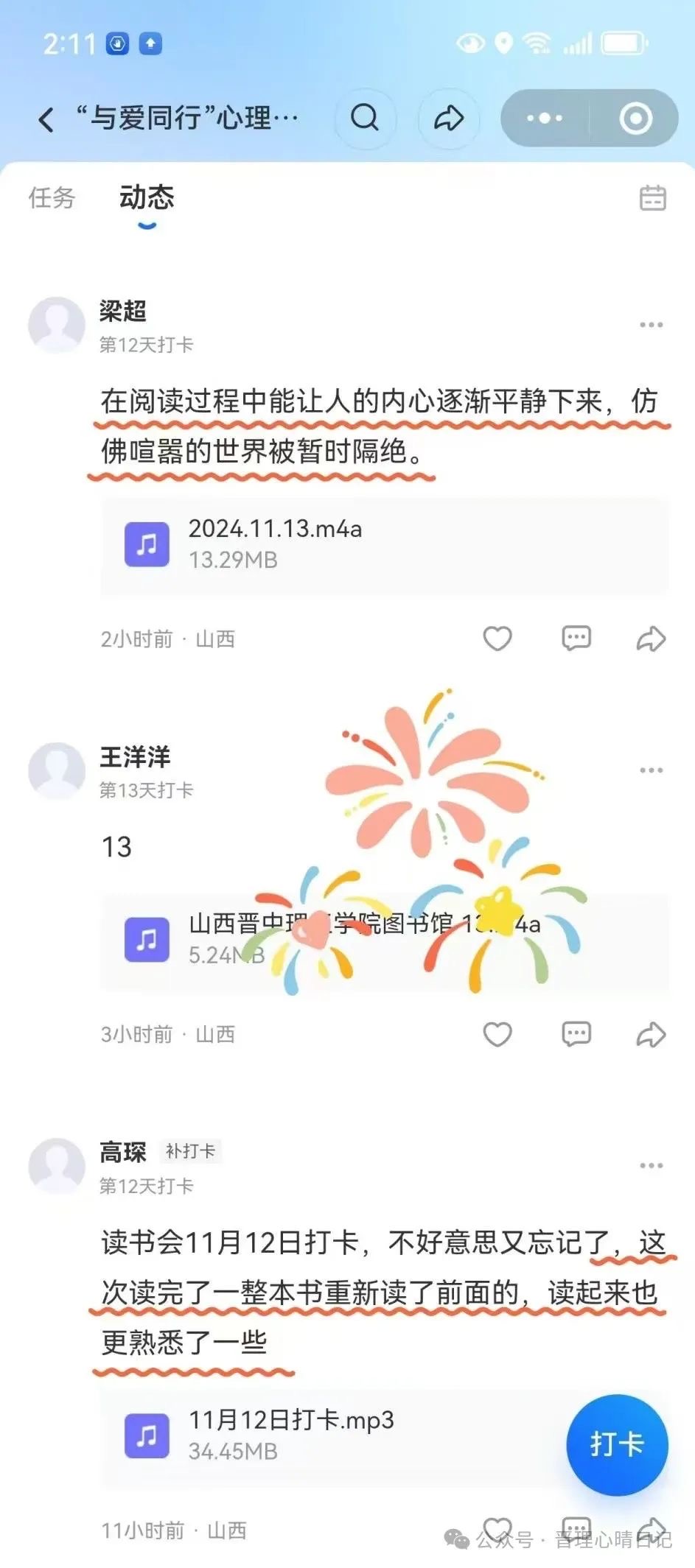The height and width of the screenshot is (1568, 695).
Task: Share this page using the top arrow icon
Action: click(448, 118)
